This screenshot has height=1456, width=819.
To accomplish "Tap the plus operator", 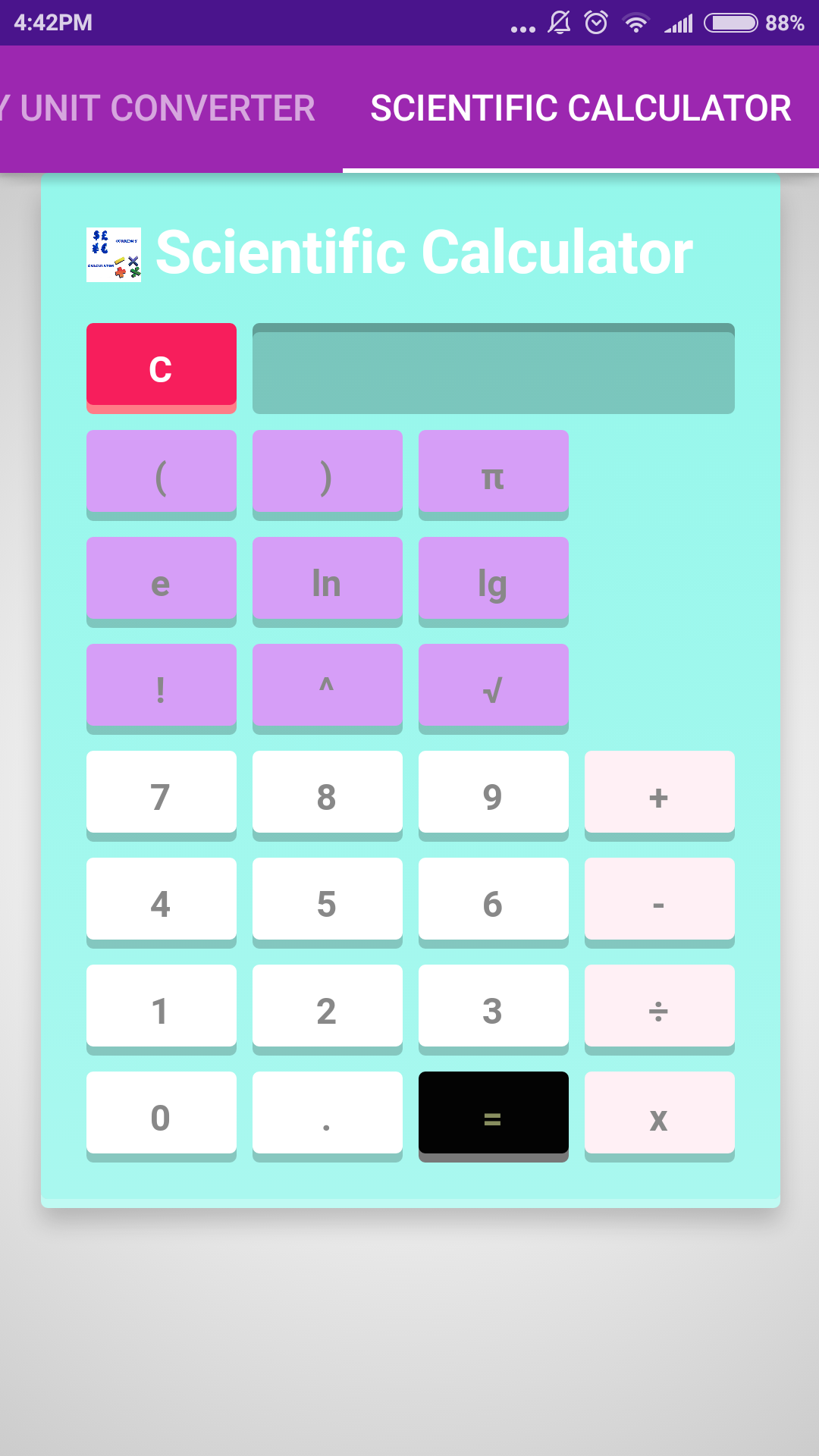I will [659, 795].
